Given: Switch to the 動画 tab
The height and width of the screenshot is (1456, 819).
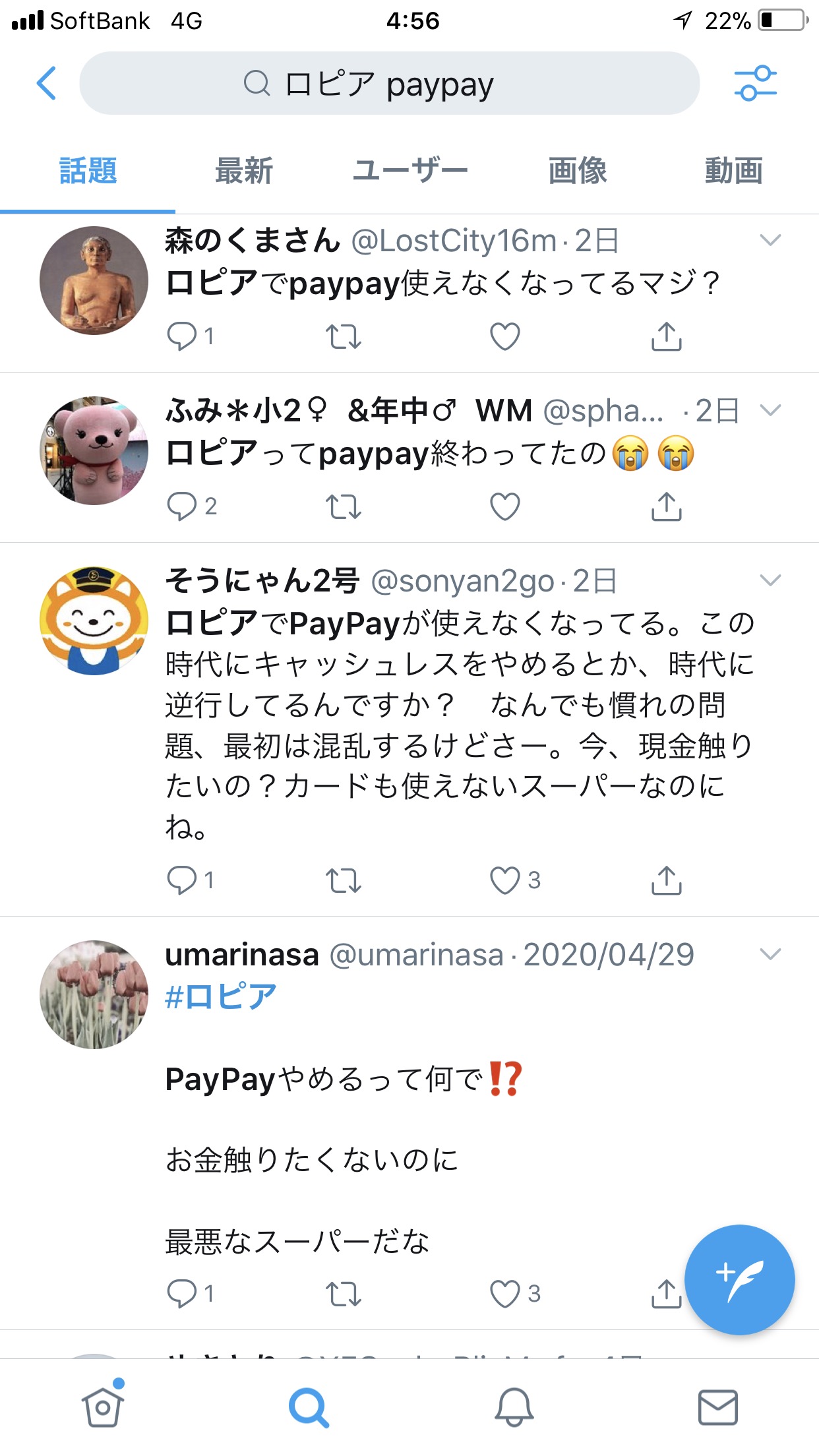Looking at the screenshot, I should pos(733,171).
